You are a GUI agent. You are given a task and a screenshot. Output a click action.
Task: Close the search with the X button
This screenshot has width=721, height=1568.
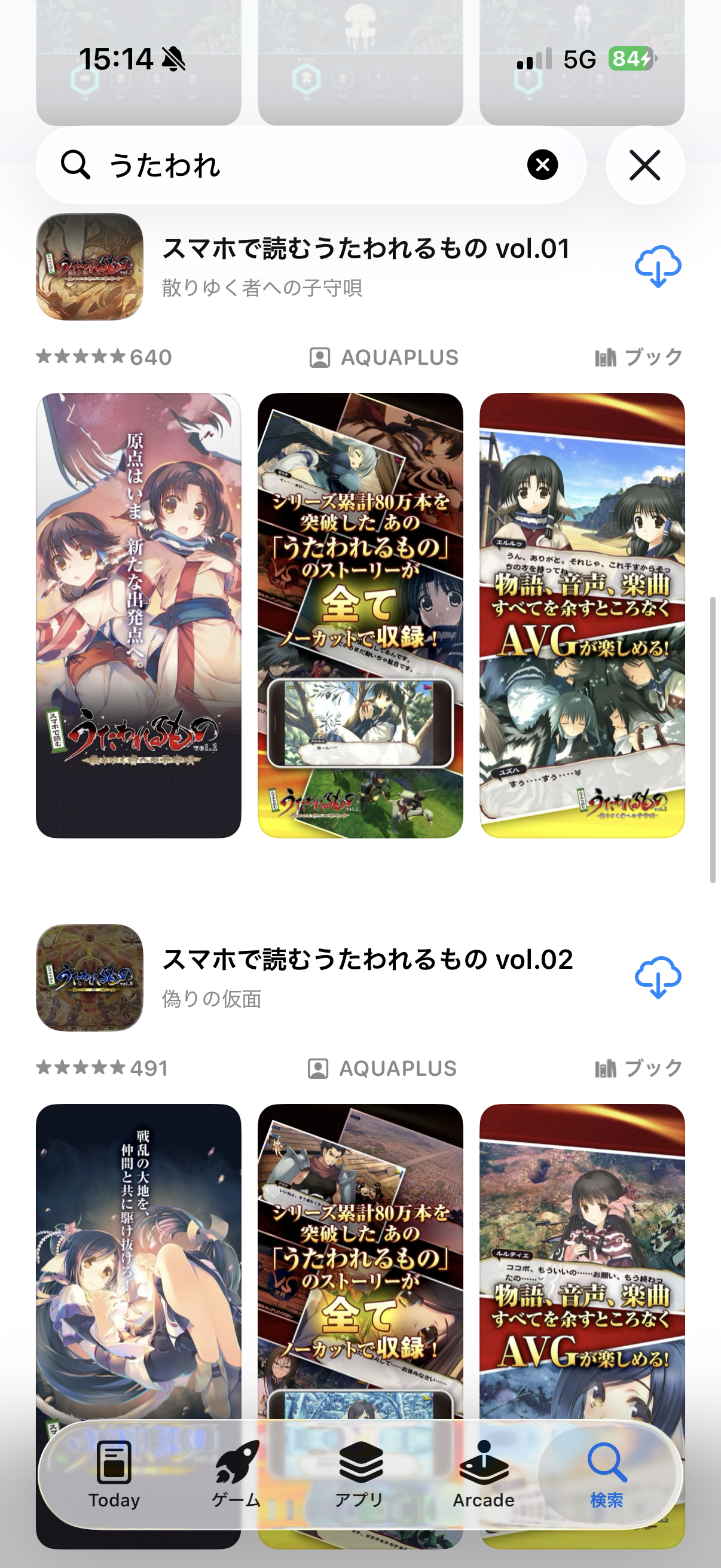(645, 165)
